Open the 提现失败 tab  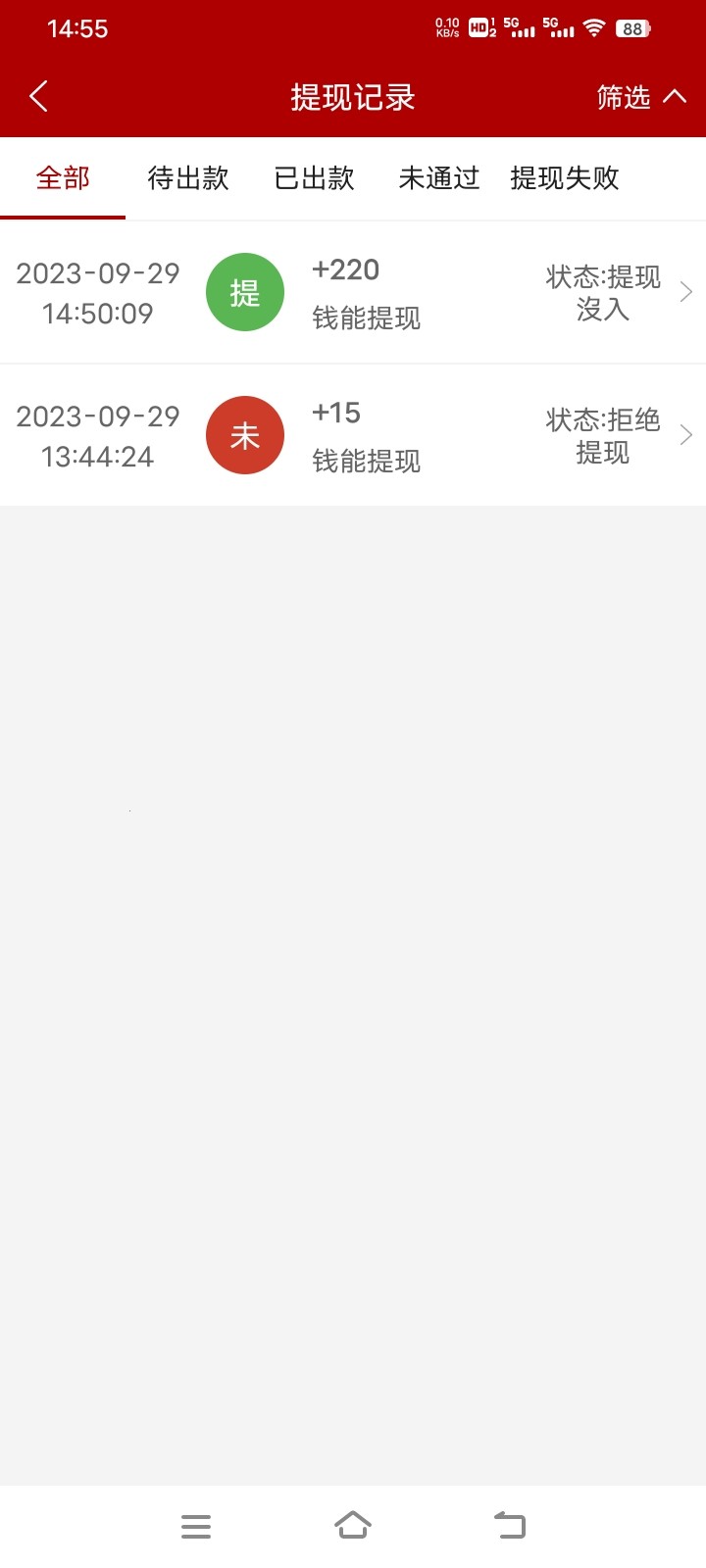pos(564,178)
